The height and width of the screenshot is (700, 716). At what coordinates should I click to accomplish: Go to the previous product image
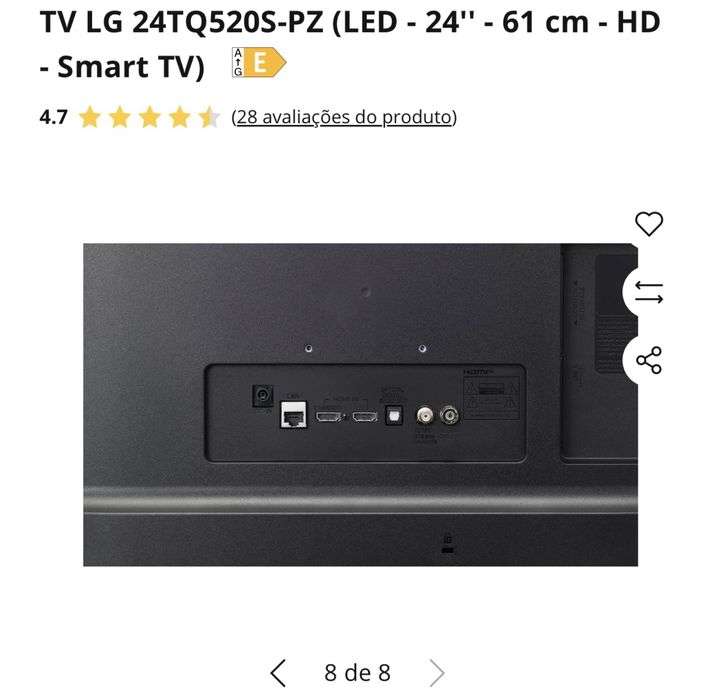pyautogui.click(x=278, y=673)
